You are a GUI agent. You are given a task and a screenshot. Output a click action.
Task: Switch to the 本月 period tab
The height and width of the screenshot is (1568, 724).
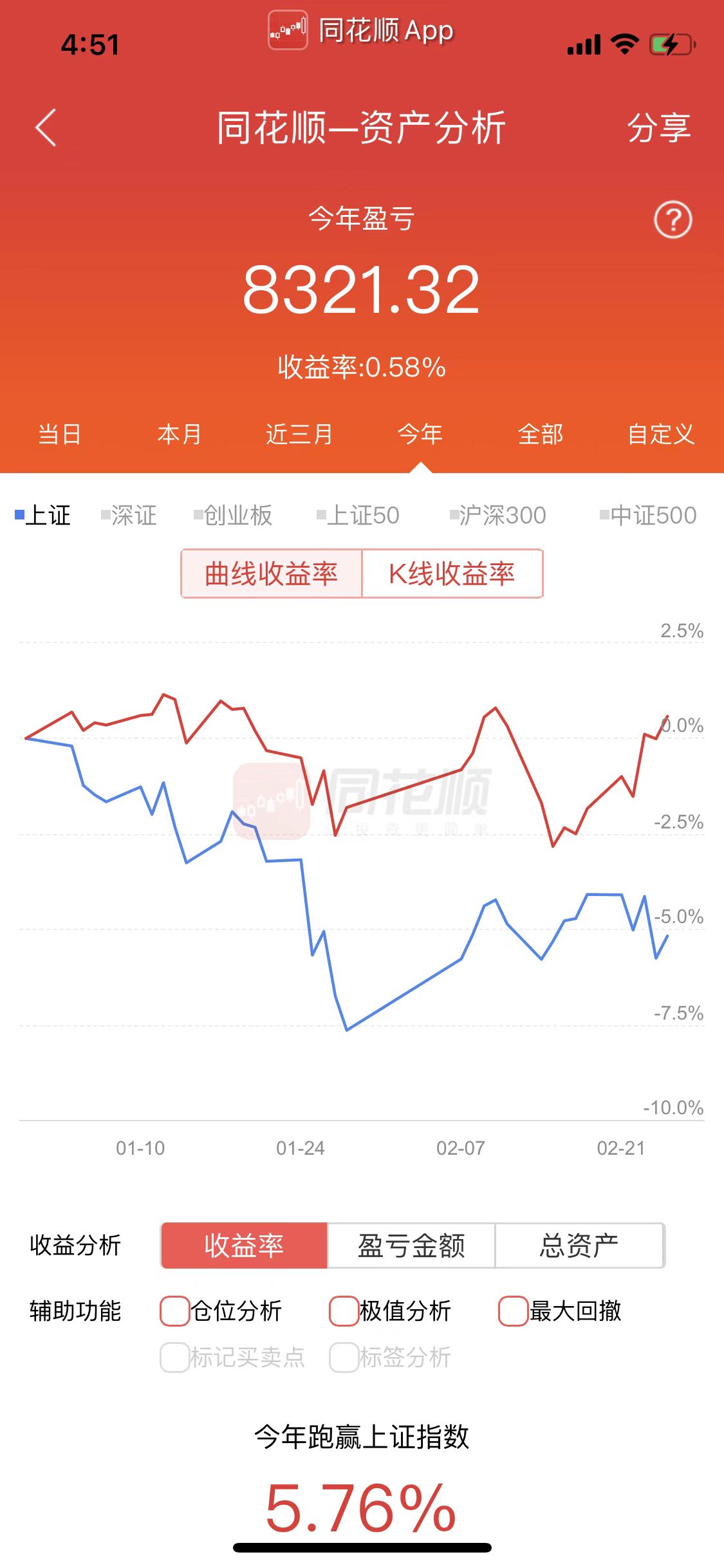coord(180,434)
